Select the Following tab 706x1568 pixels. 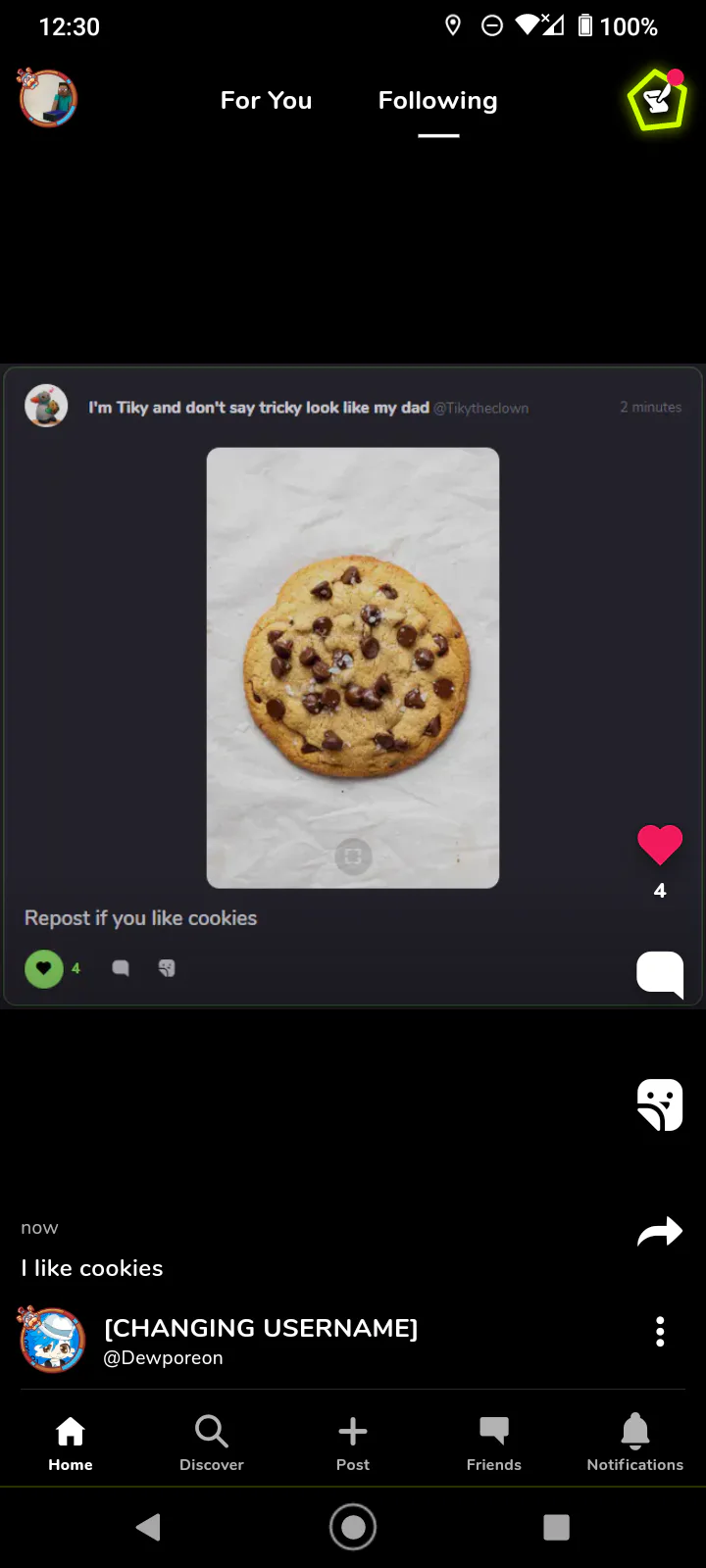(x=437, y=101)
